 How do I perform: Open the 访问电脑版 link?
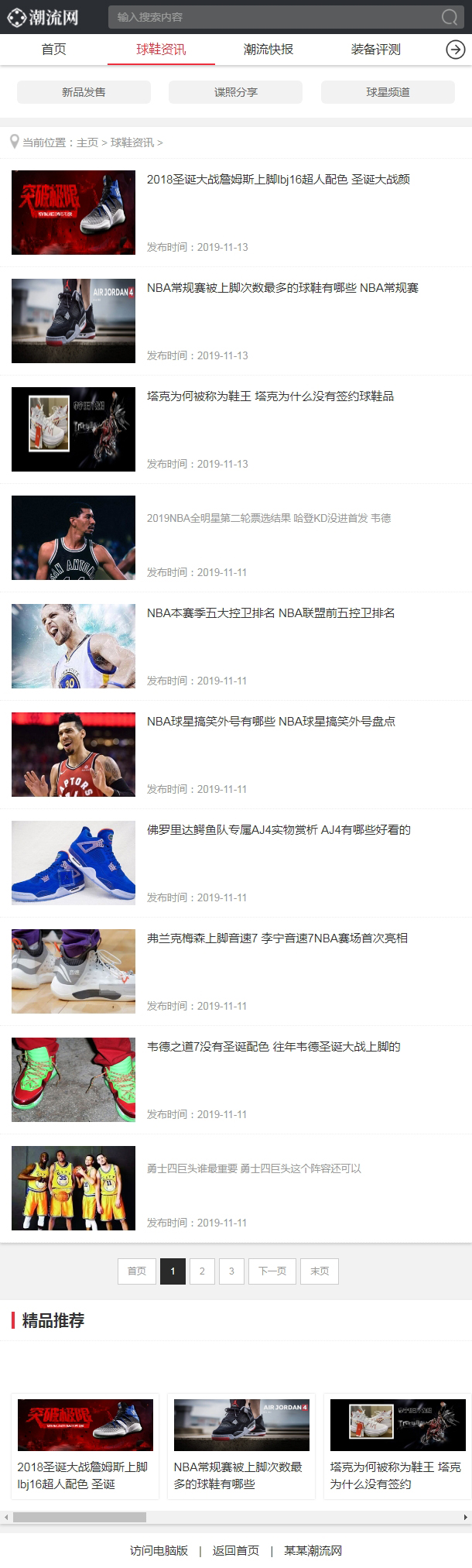[x=159, y=1550]
